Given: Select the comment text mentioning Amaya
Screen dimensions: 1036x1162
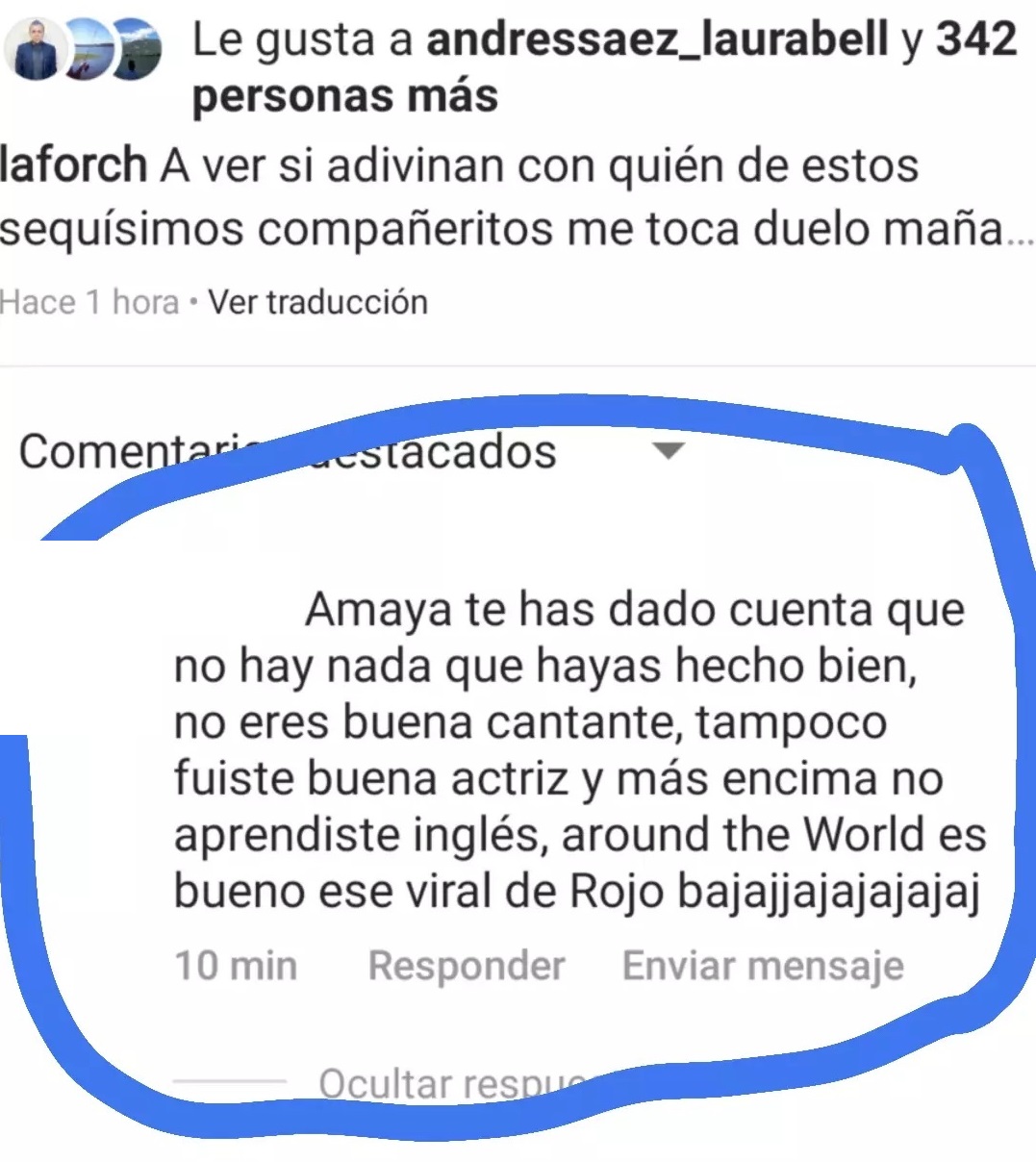Looking at the screenshot, I should [x=577, y=750].
